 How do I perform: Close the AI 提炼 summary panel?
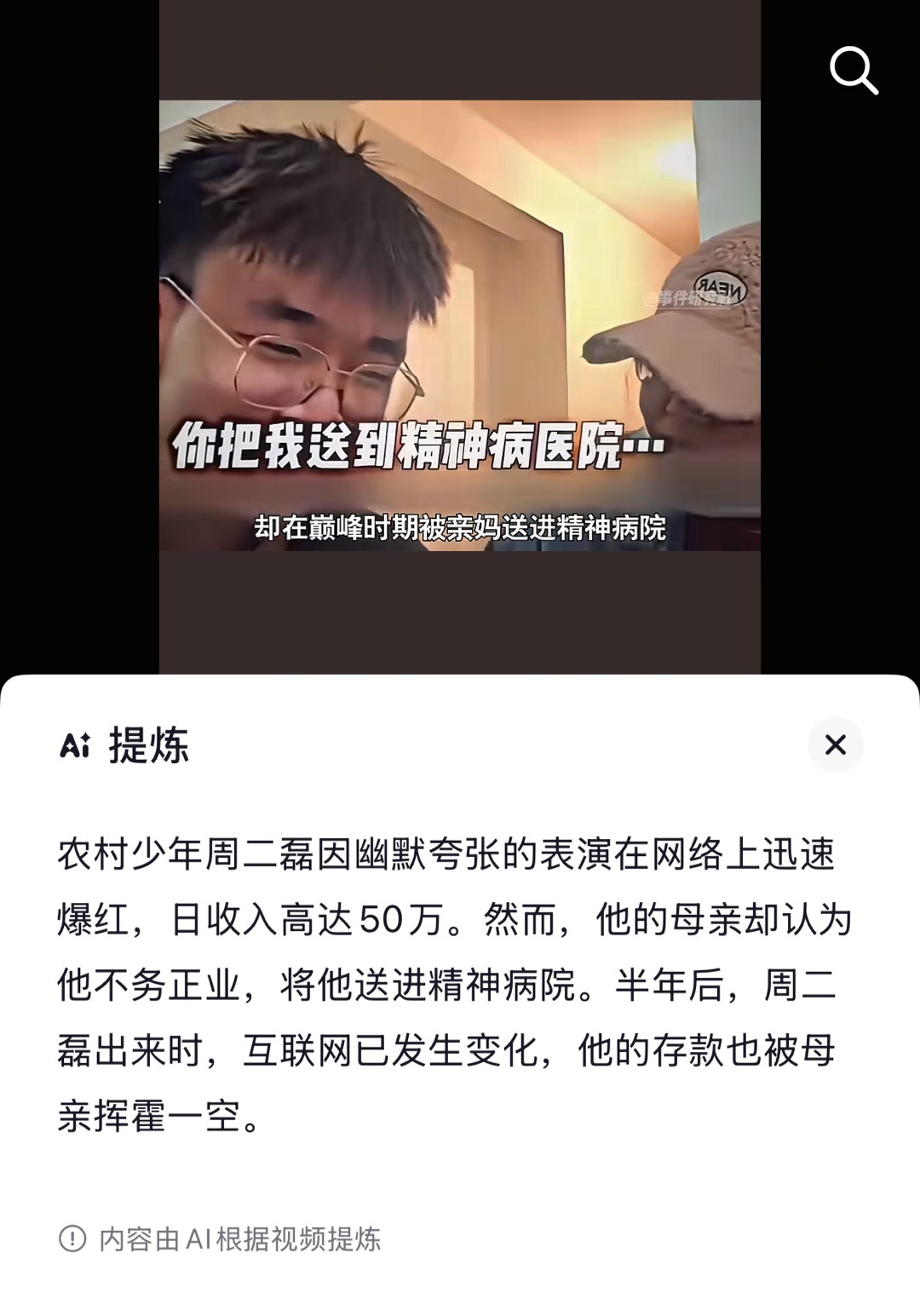[835, 744]
